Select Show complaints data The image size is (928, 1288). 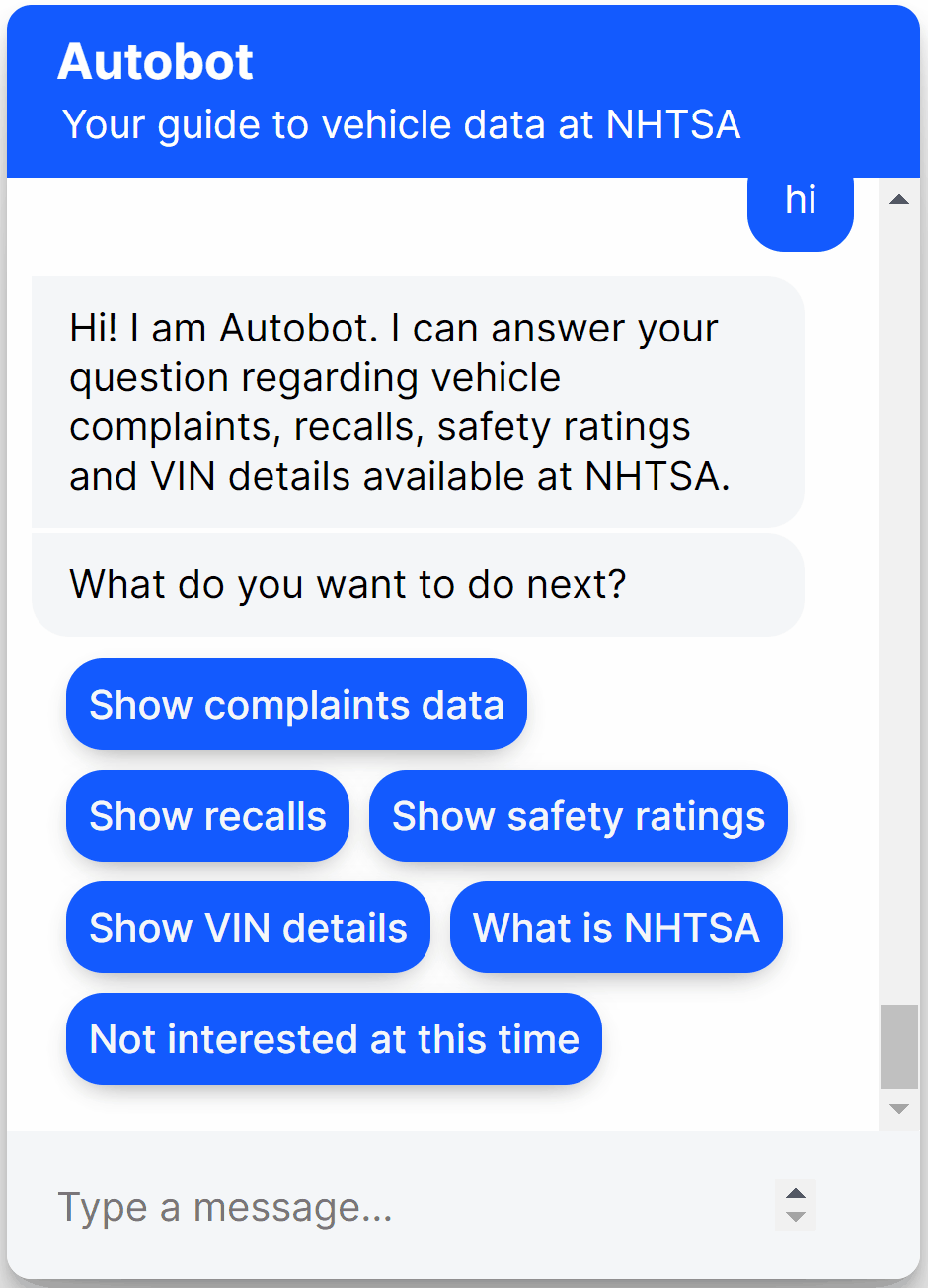pos(296,705)
